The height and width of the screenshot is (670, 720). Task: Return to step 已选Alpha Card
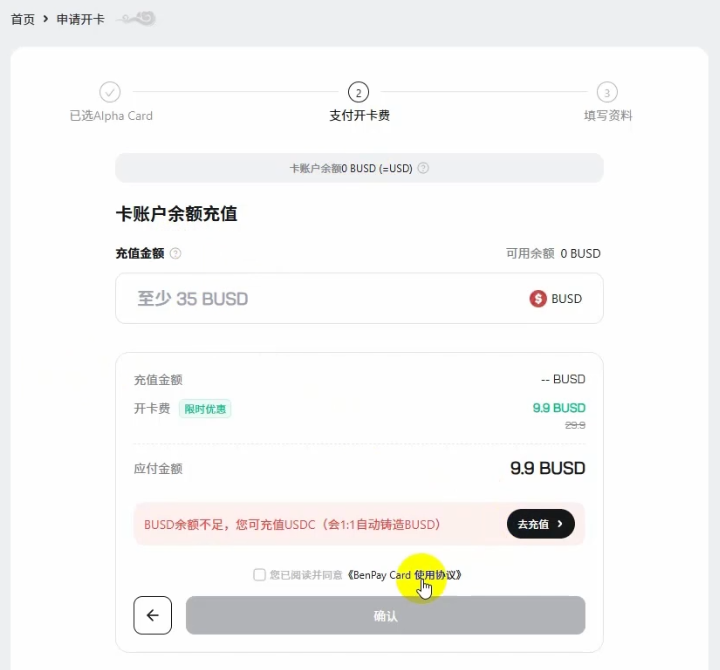(x=111, y=93)
